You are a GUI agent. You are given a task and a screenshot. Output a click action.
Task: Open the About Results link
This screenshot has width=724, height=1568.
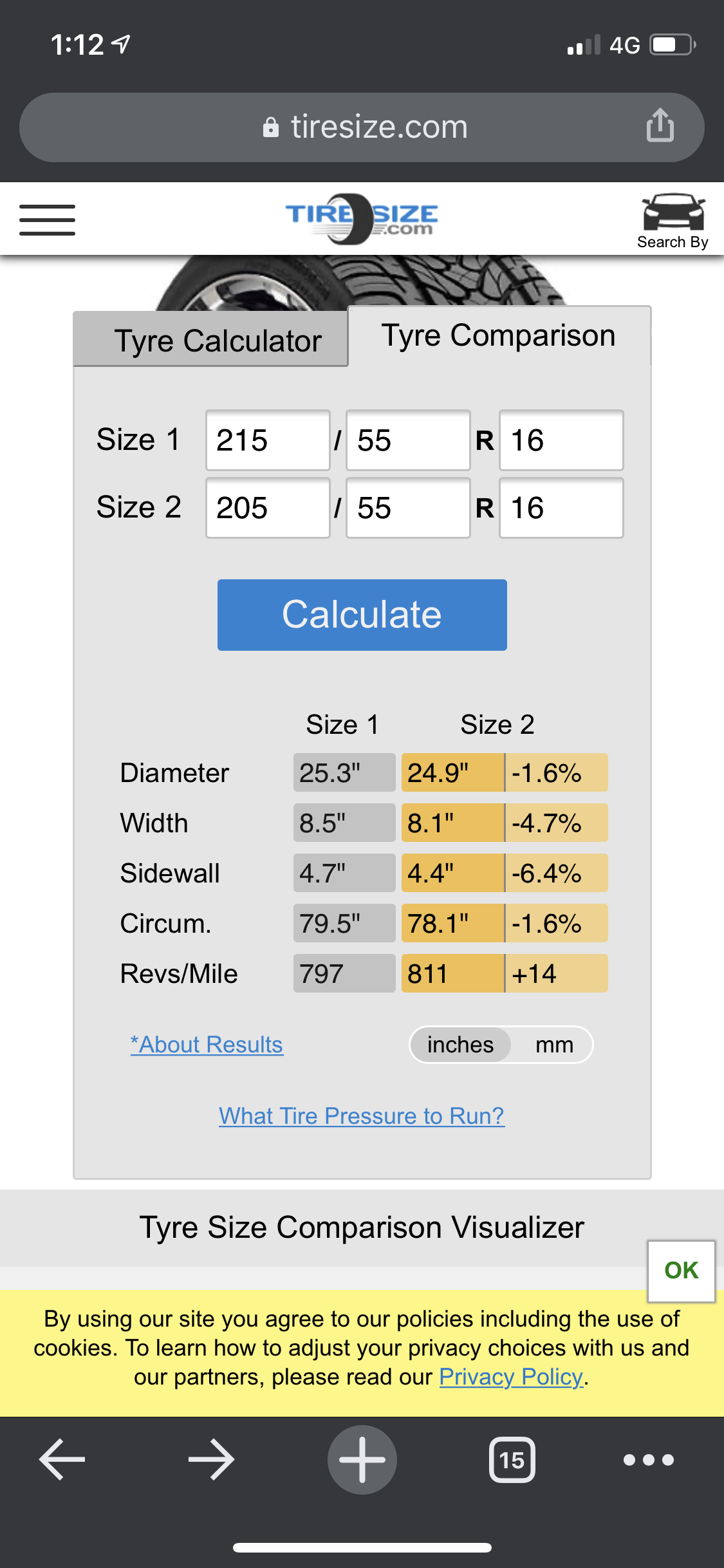(207, 1045)
